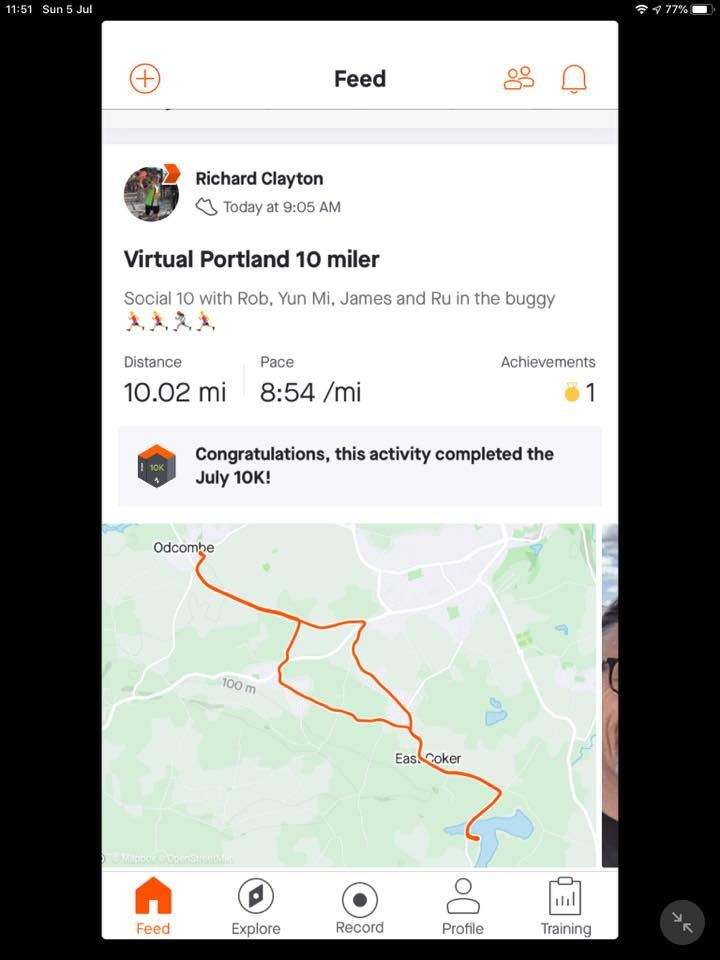Open the notifications bell
The width and height of the screenshot is (720, 960).
pyautogui.click(x=574, y=79)
